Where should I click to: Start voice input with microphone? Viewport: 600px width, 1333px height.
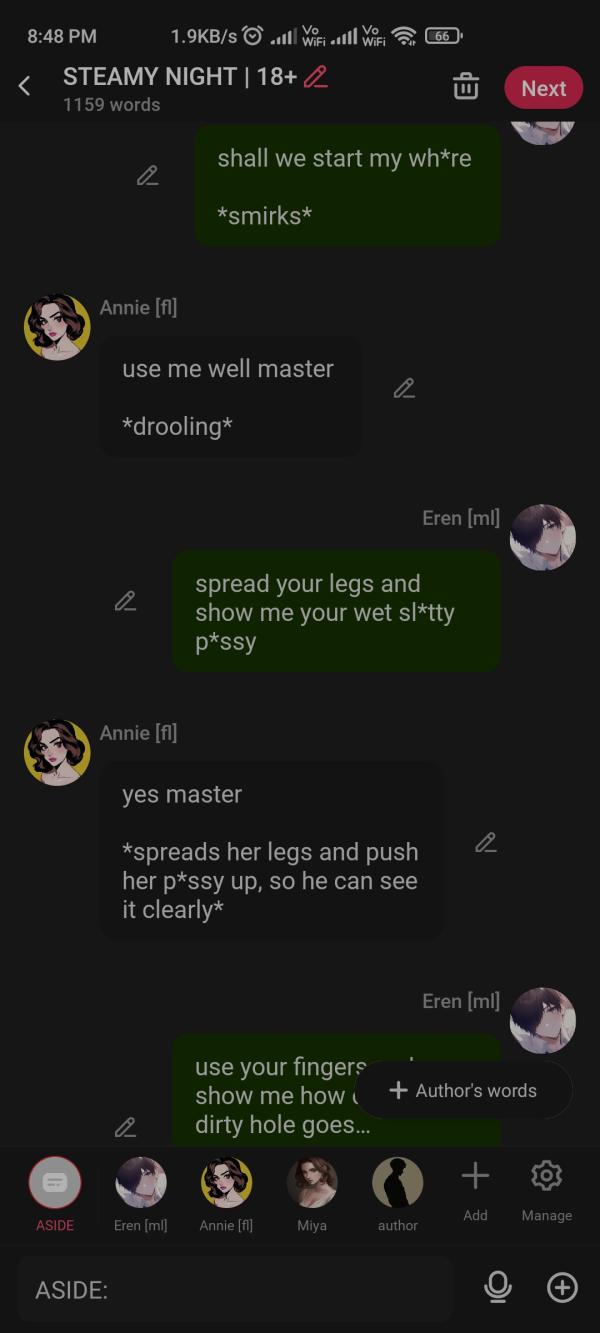pyautogui.click(x=497, y=1288)
